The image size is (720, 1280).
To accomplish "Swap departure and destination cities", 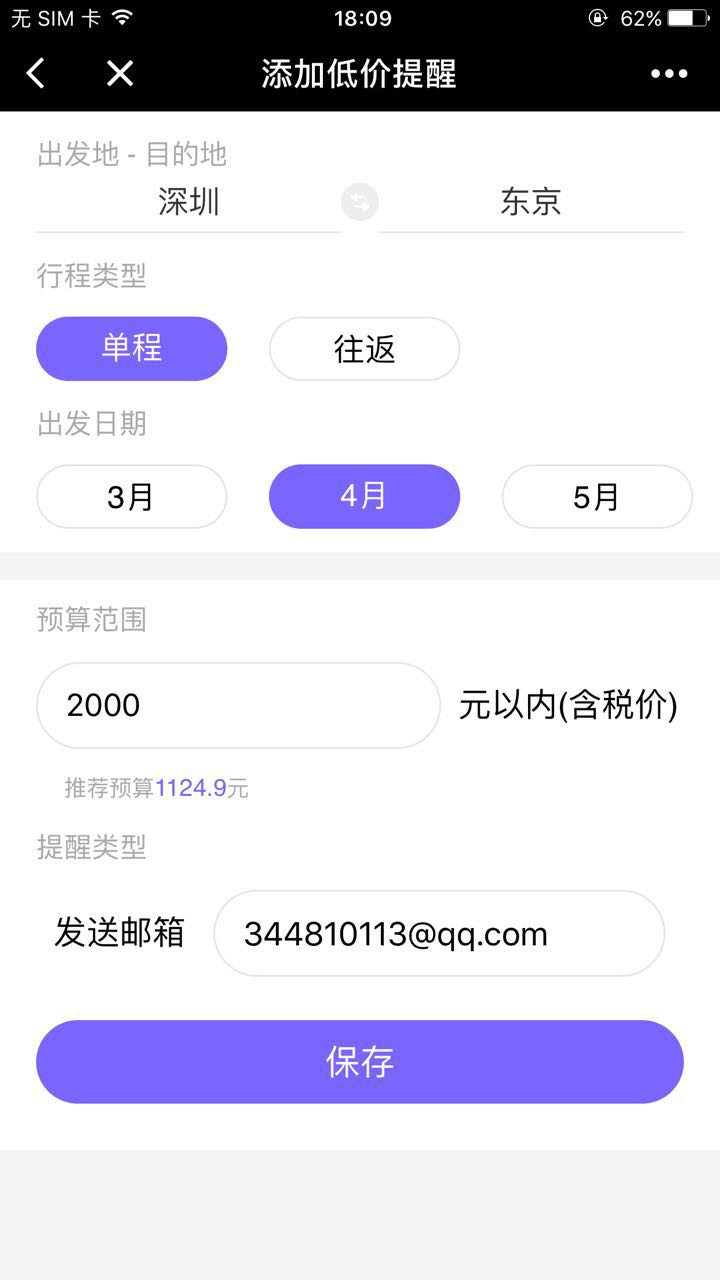I will (x=360, y=203).
